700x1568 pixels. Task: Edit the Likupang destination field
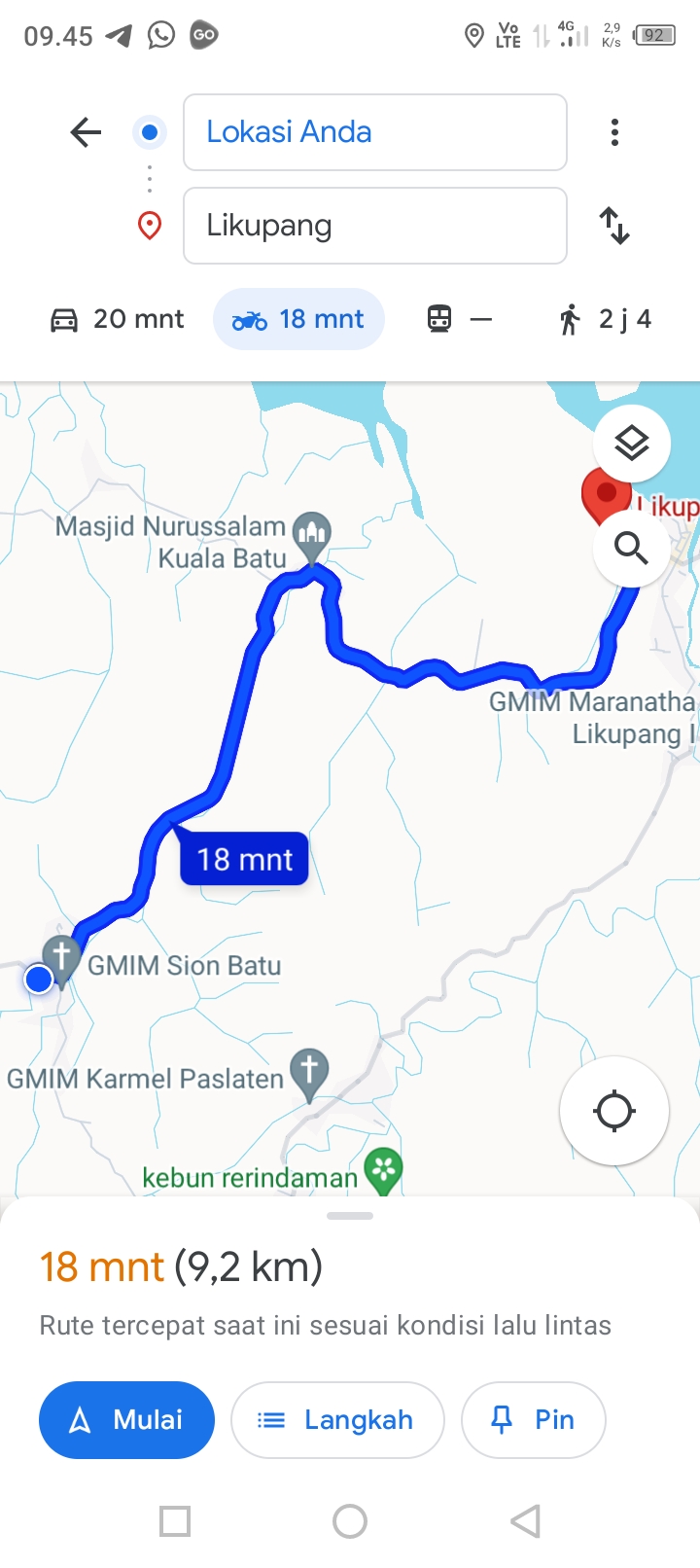click(x=375, y=226)
